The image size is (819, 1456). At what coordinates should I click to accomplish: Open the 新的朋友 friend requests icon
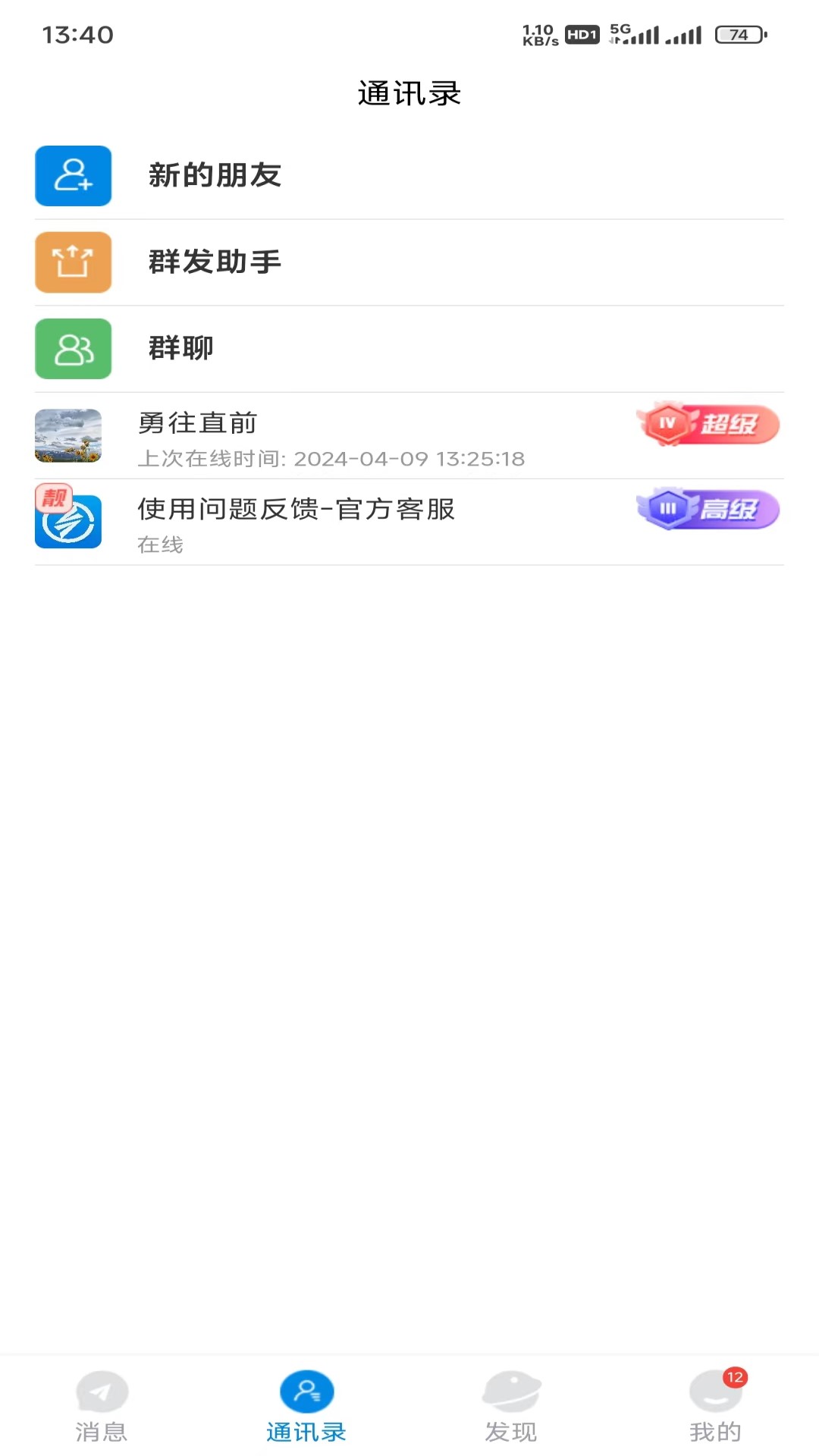[x=73, y=176]
